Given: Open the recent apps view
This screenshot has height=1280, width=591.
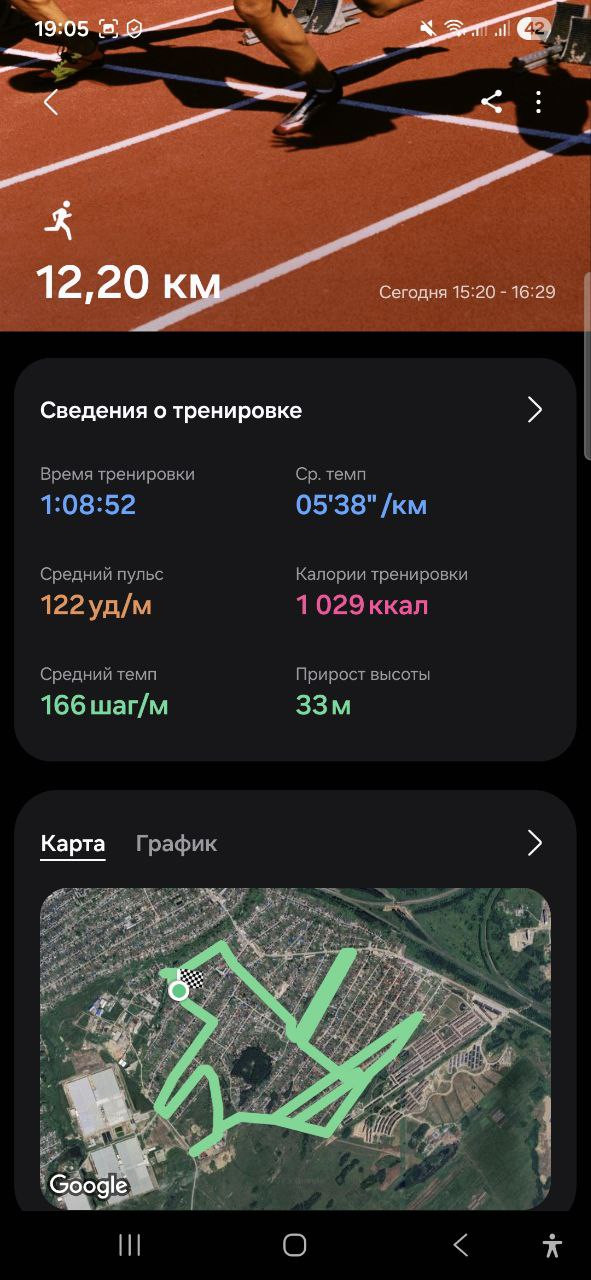Looking at the screenshot, I should [x=129, y=1244].
